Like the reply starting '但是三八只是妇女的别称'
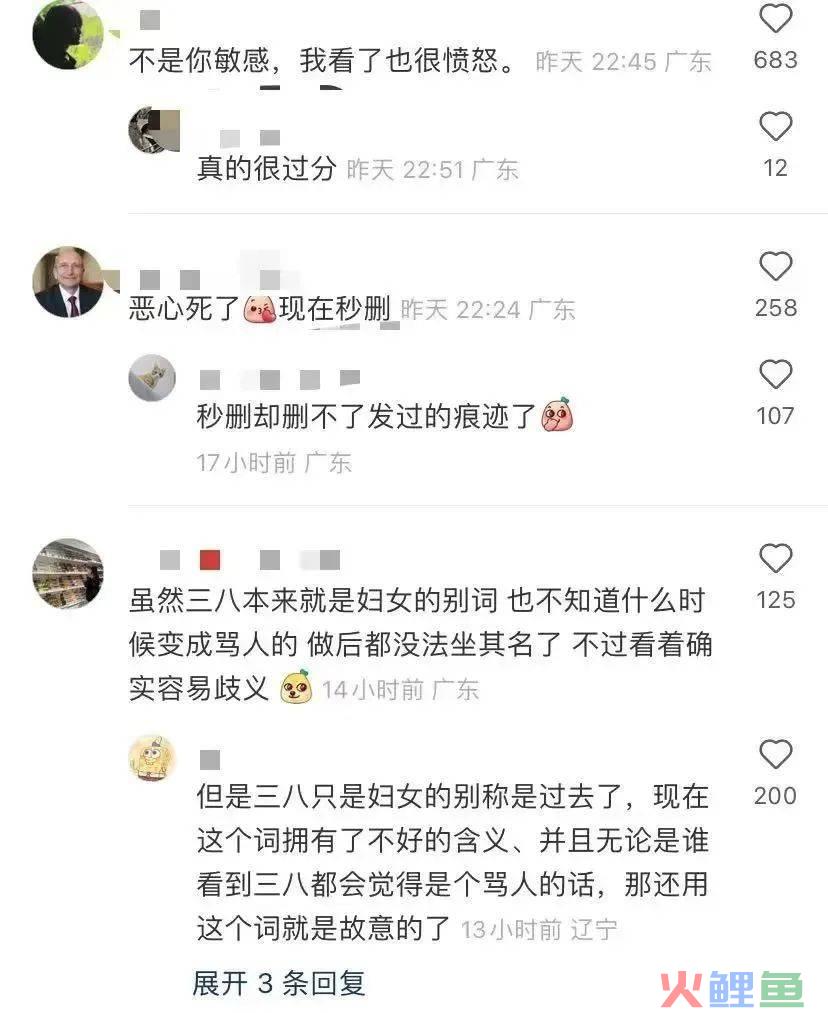Screen dimensions: 828x1013 point(775,755)
